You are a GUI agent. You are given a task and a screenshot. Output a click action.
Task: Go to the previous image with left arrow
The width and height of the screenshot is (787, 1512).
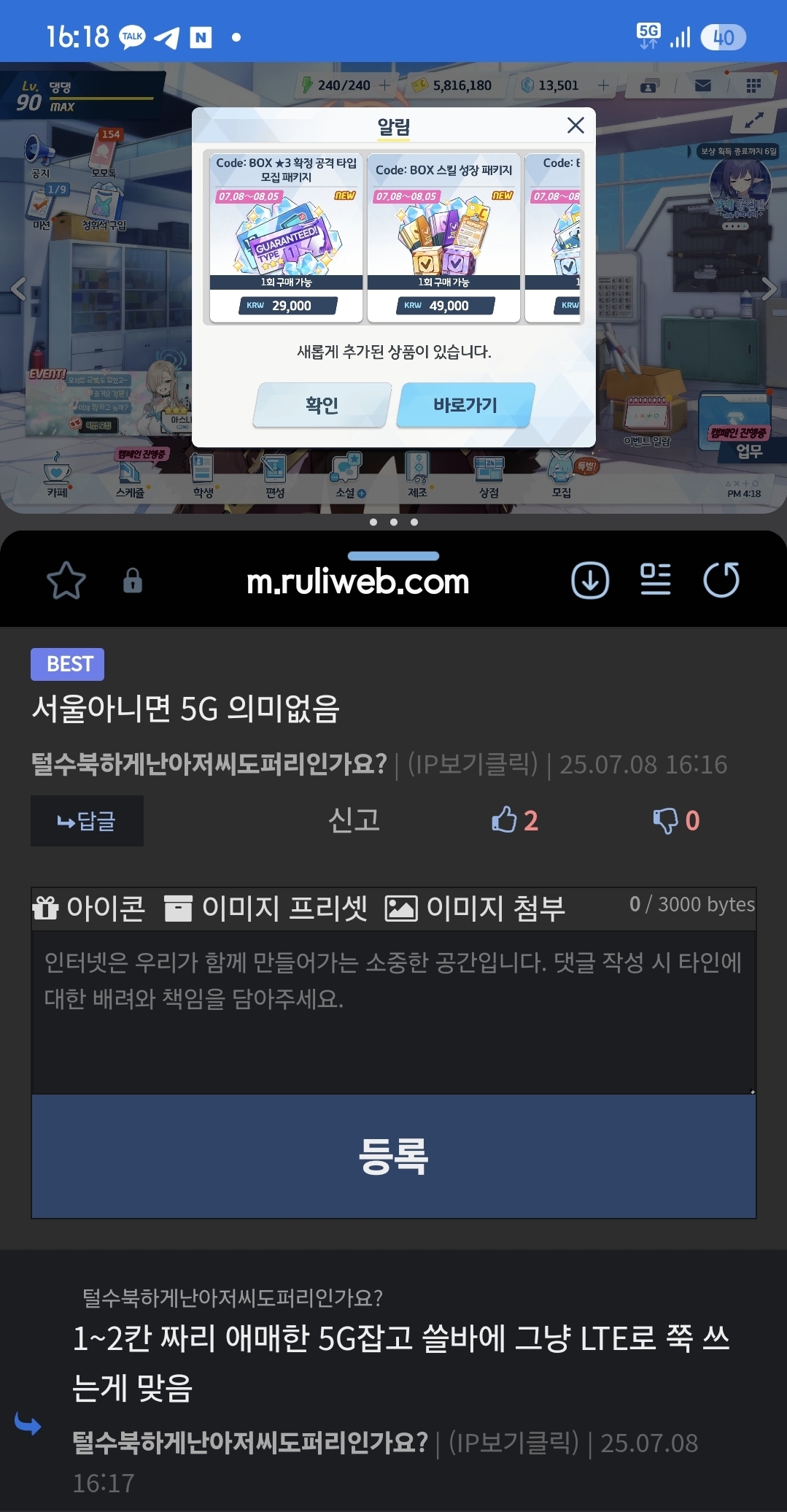[19, 289]
